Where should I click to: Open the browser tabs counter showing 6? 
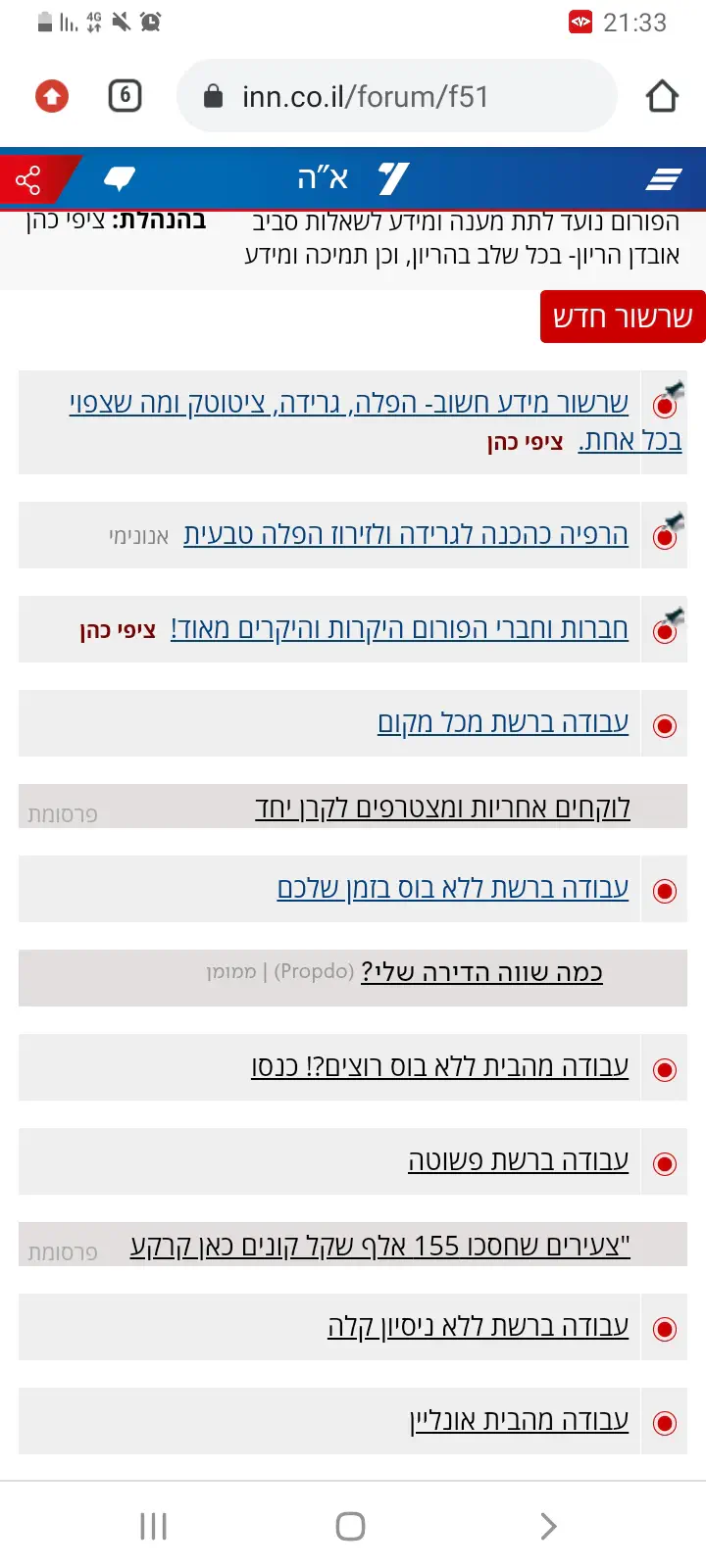(125, 96)
